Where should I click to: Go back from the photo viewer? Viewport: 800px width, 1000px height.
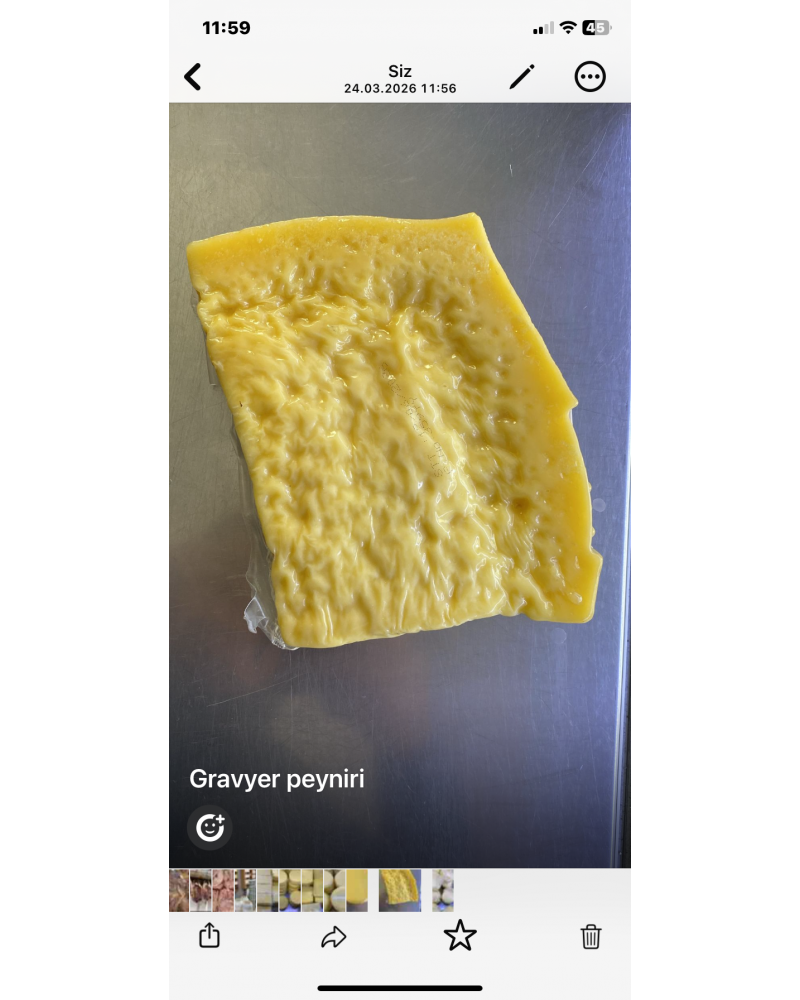[x=193, y=77]
